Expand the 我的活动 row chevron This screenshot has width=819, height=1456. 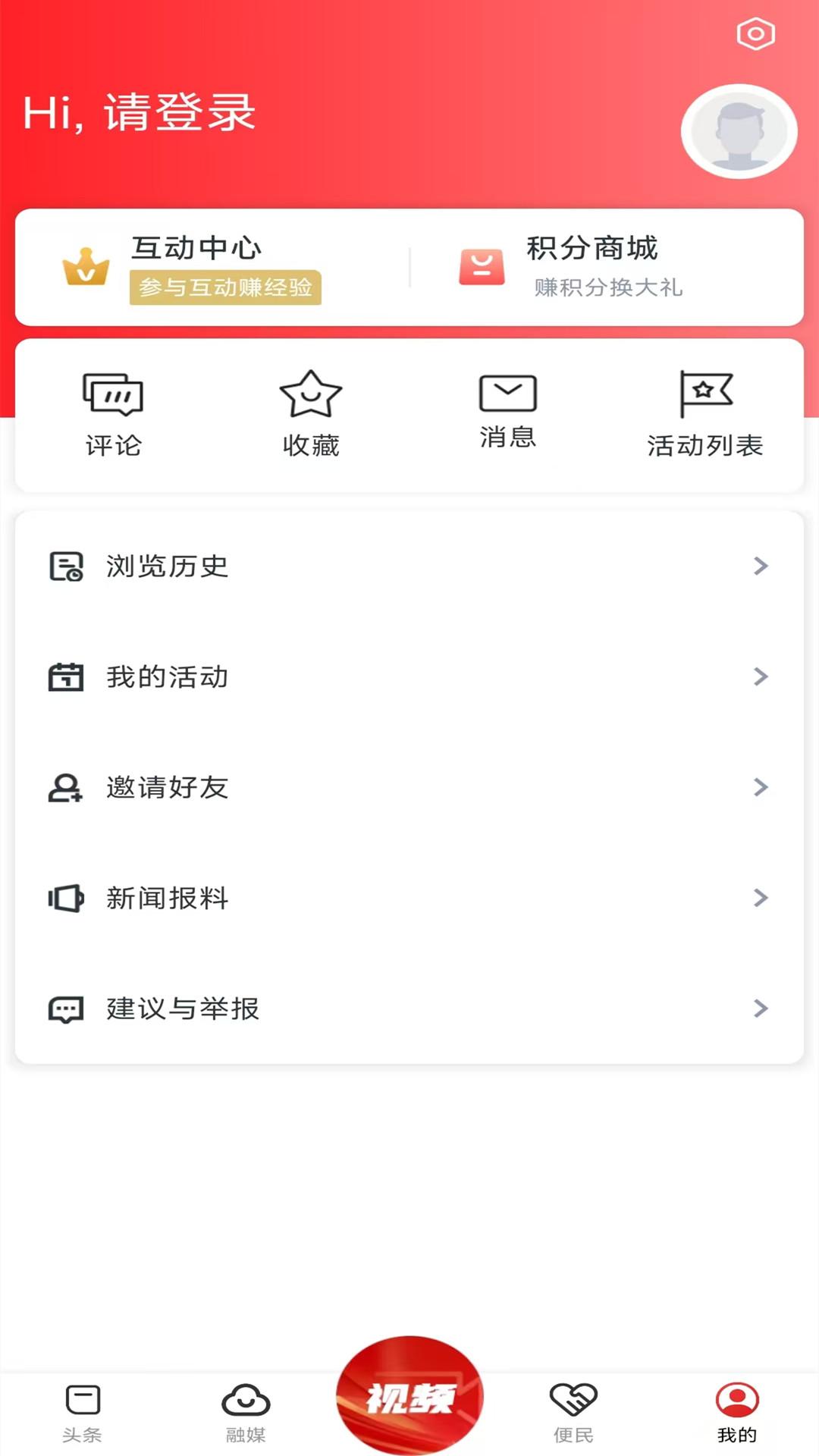coord(761,677)
